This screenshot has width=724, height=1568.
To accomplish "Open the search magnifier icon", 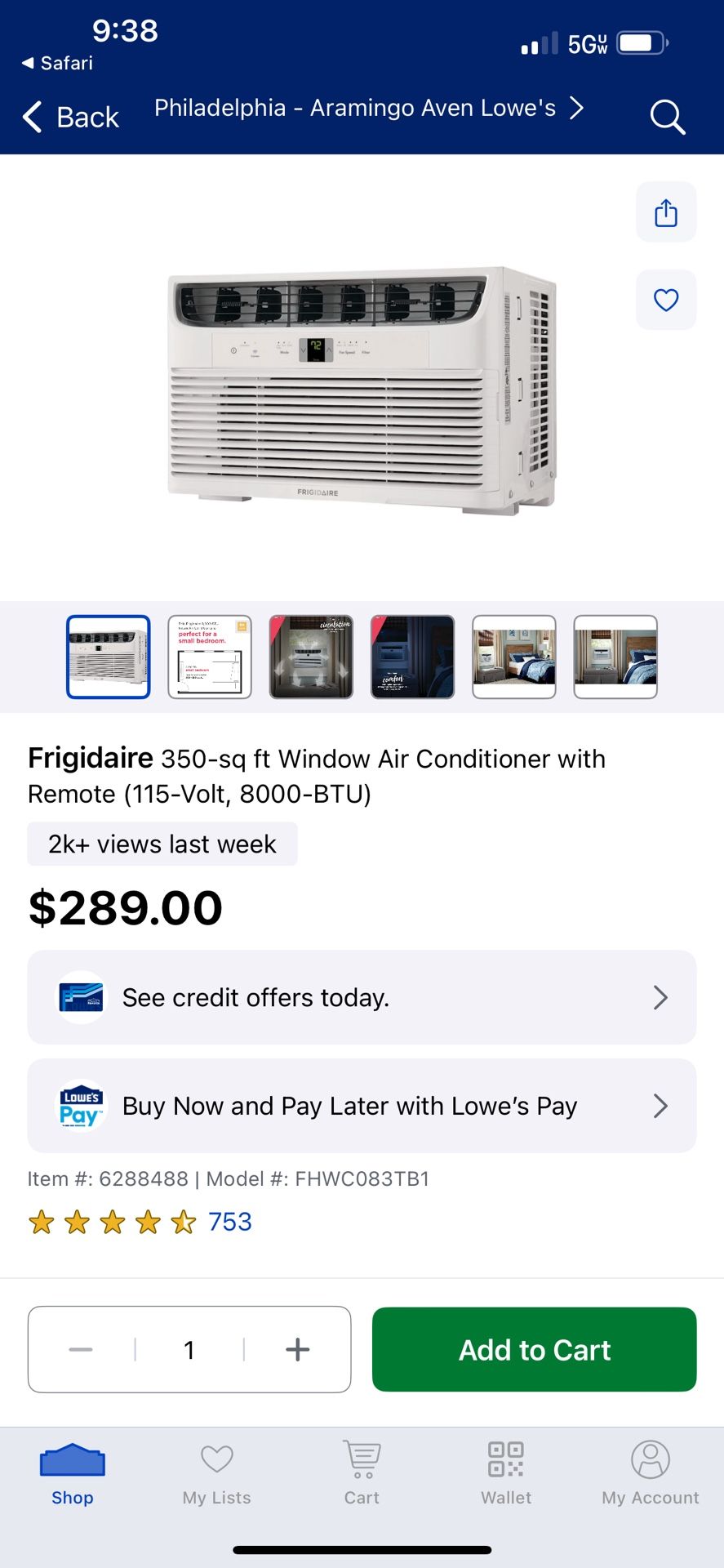I will pos(667,117).
